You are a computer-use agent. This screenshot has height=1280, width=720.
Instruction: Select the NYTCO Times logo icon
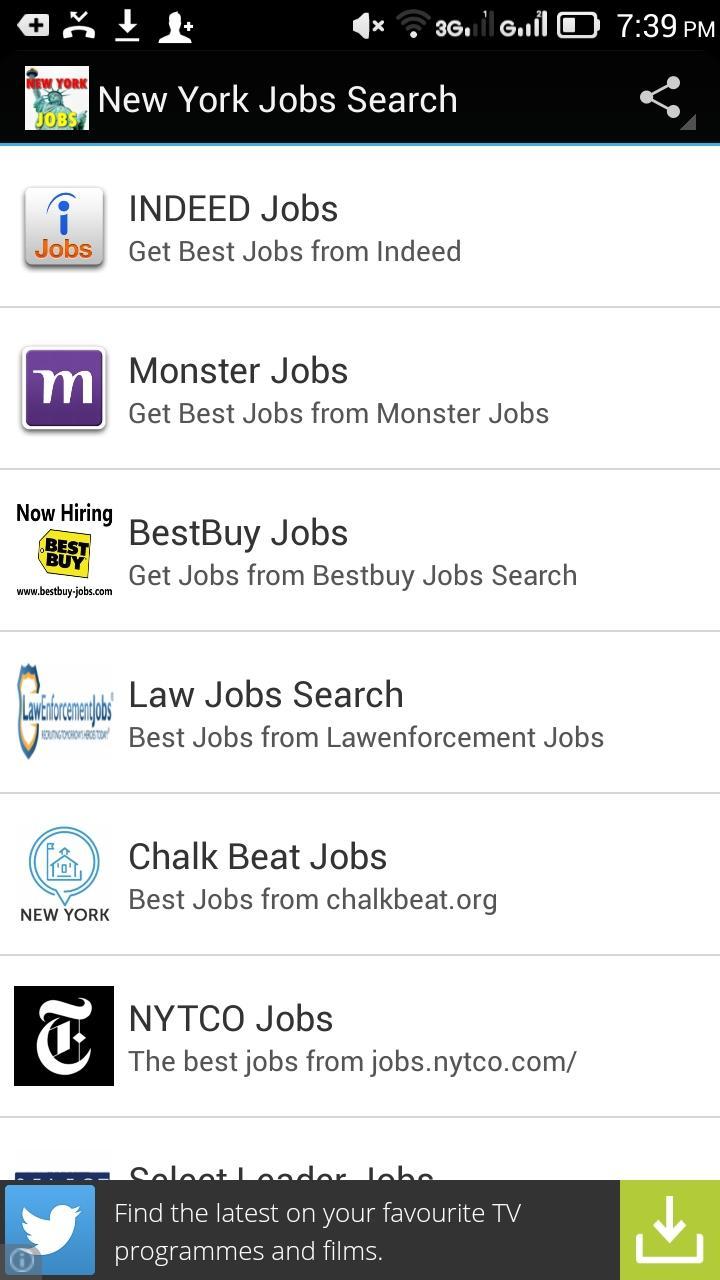(63, 1035)
